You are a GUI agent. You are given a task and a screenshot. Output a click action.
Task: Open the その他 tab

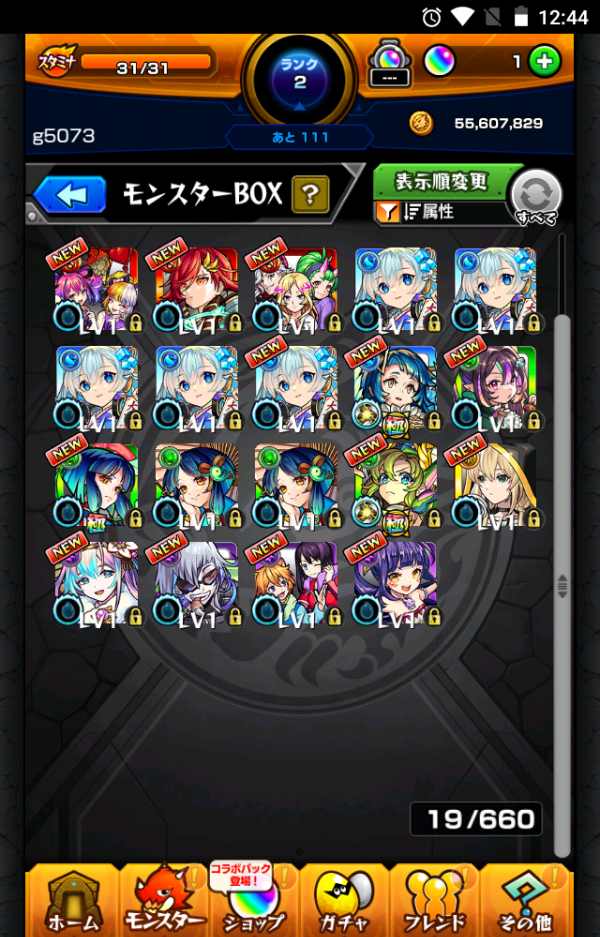(525, 901)
